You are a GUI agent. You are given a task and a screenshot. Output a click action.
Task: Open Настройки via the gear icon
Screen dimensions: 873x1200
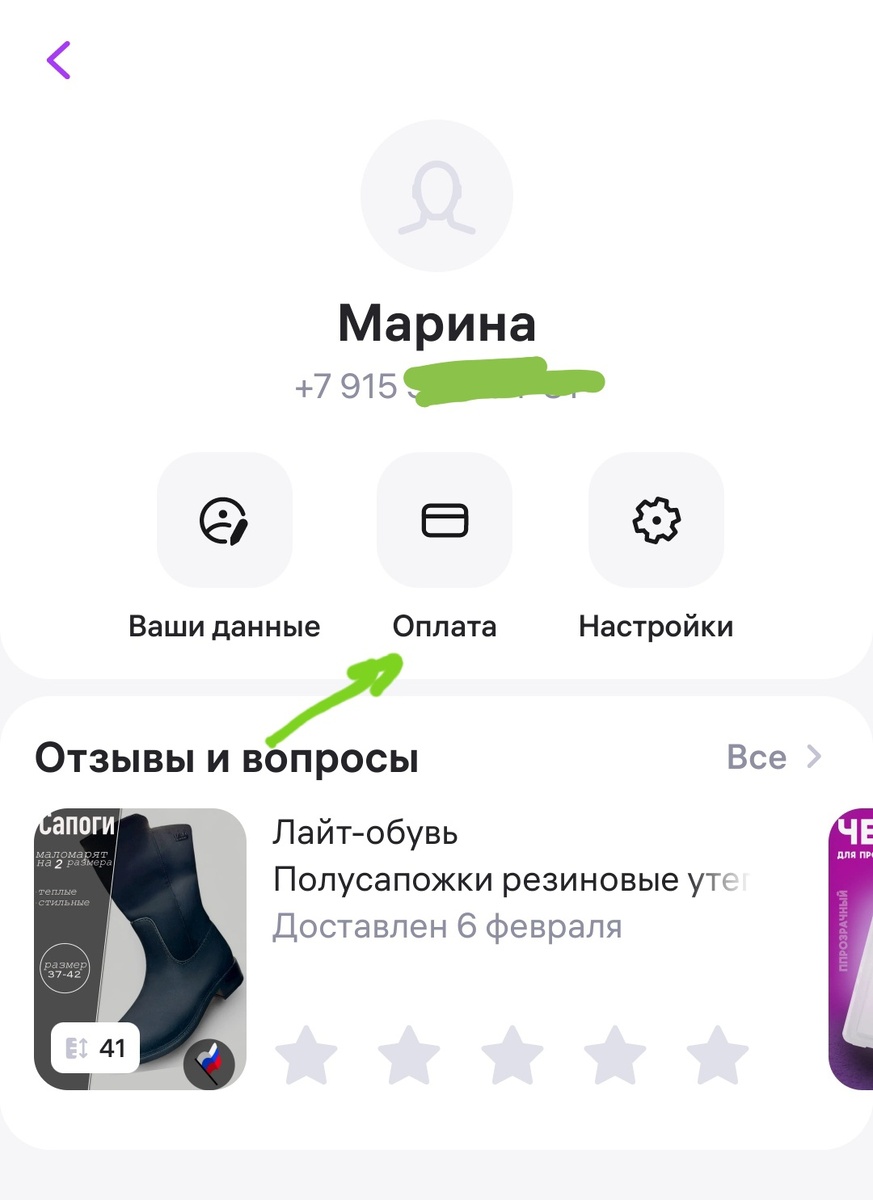tap(655, 518)
